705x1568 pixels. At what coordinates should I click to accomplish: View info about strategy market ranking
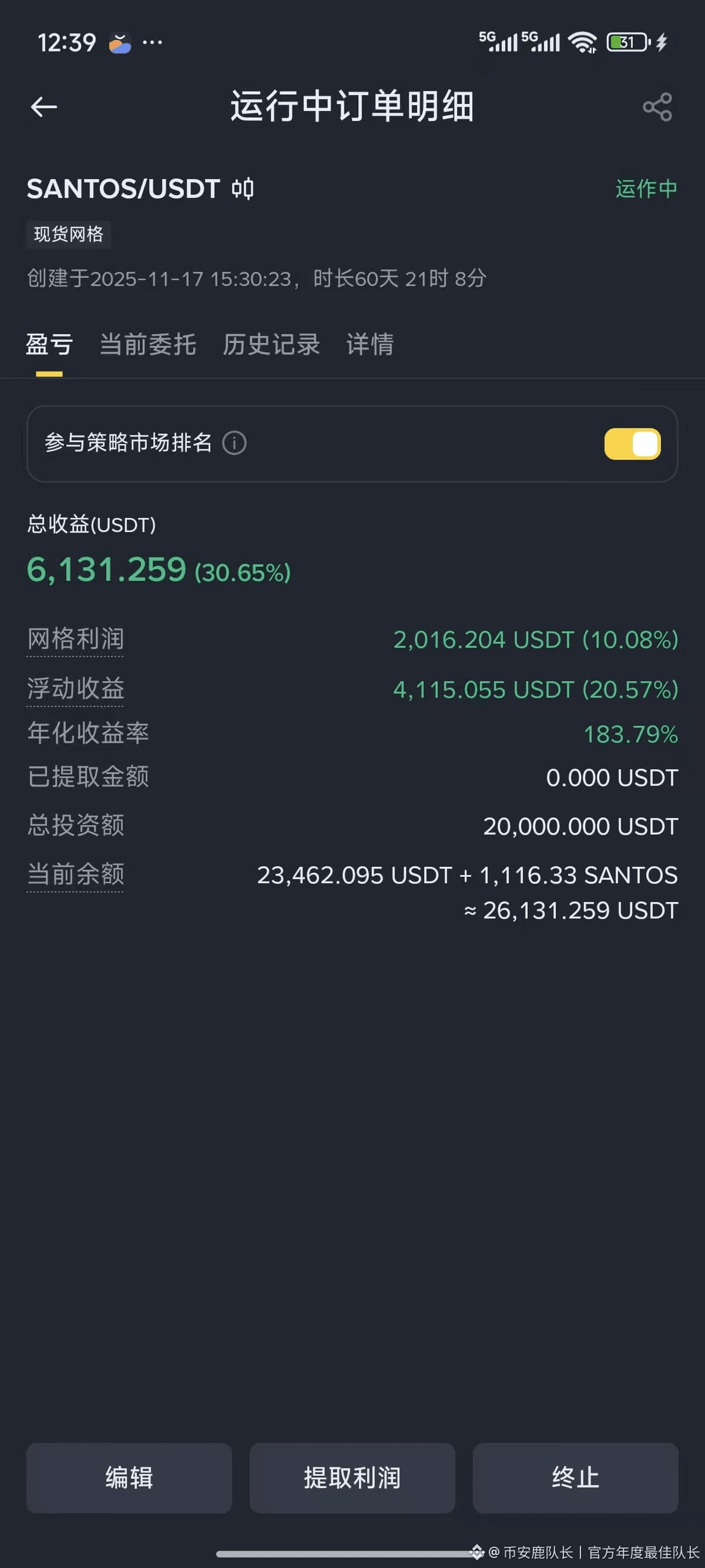tap(234, 443)
